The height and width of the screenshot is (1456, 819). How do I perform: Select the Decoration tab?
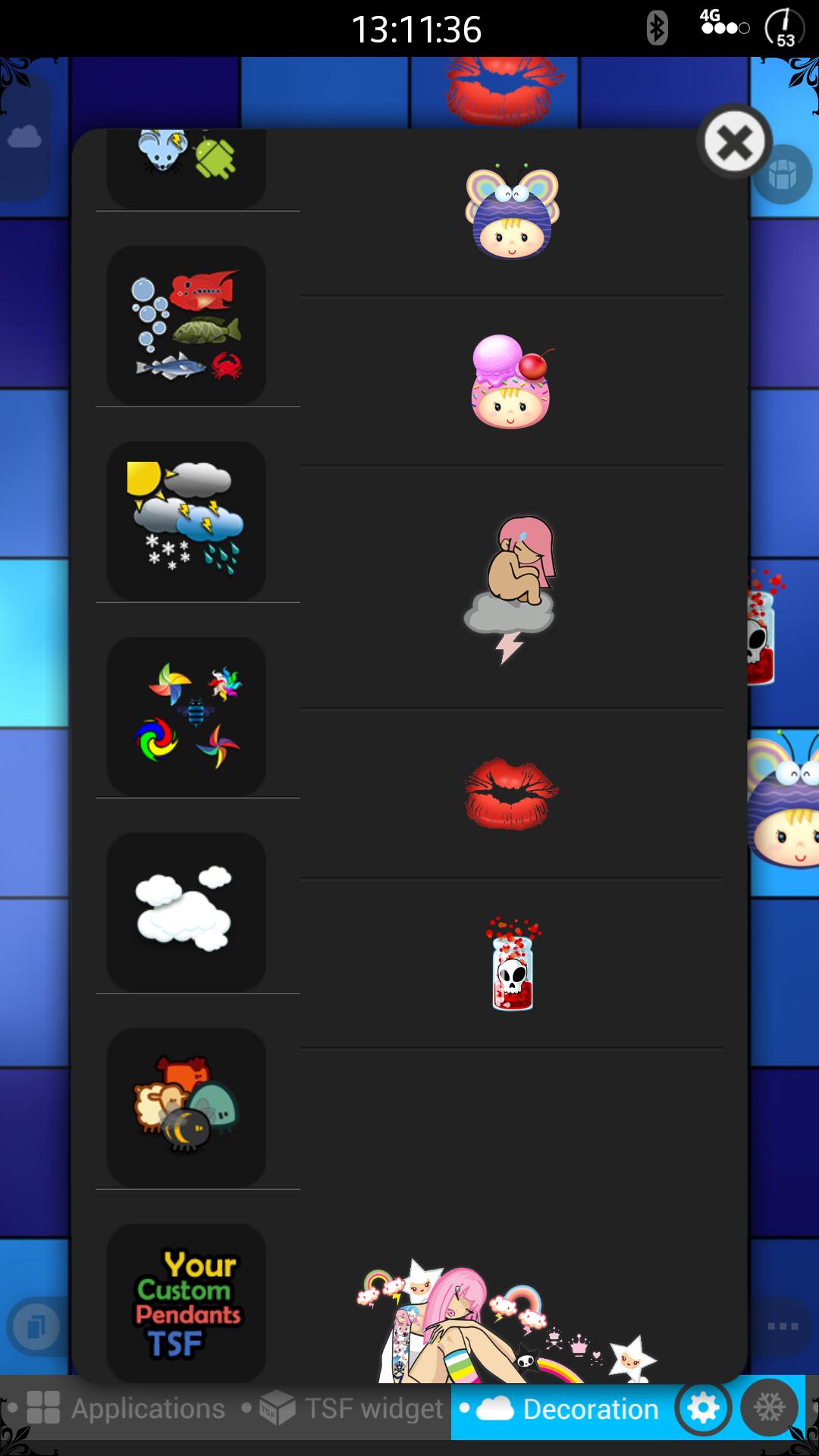pyautogui.click(x=561, y=1408)
